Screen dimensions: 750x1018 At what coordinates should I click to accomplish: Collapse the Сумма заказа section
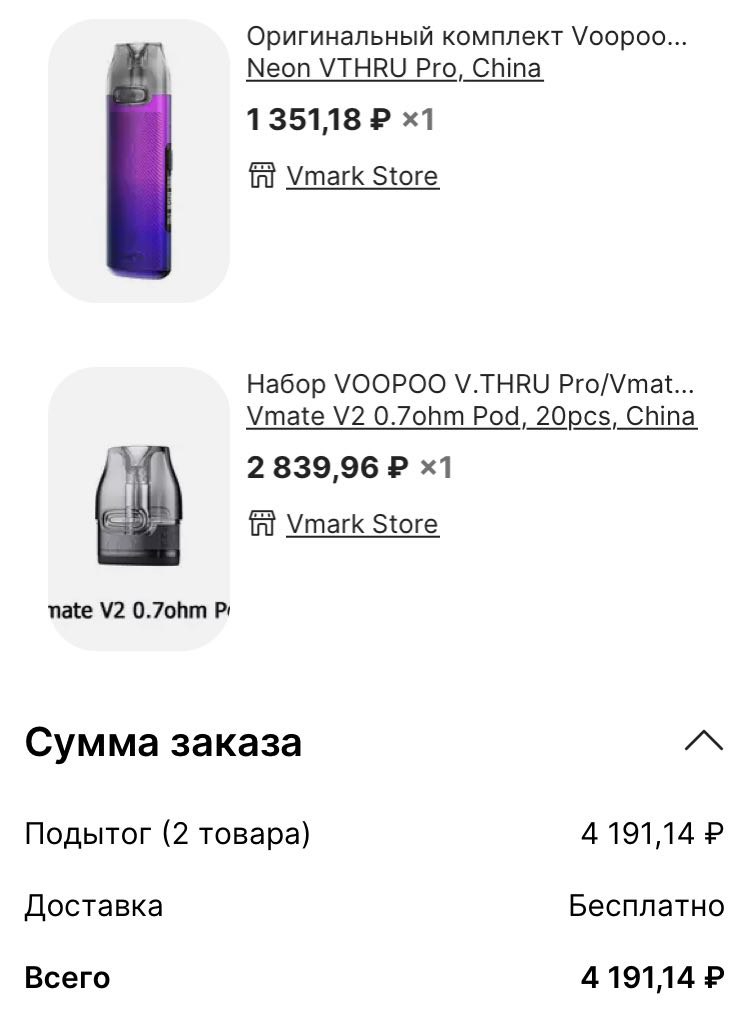pos(703,741)
